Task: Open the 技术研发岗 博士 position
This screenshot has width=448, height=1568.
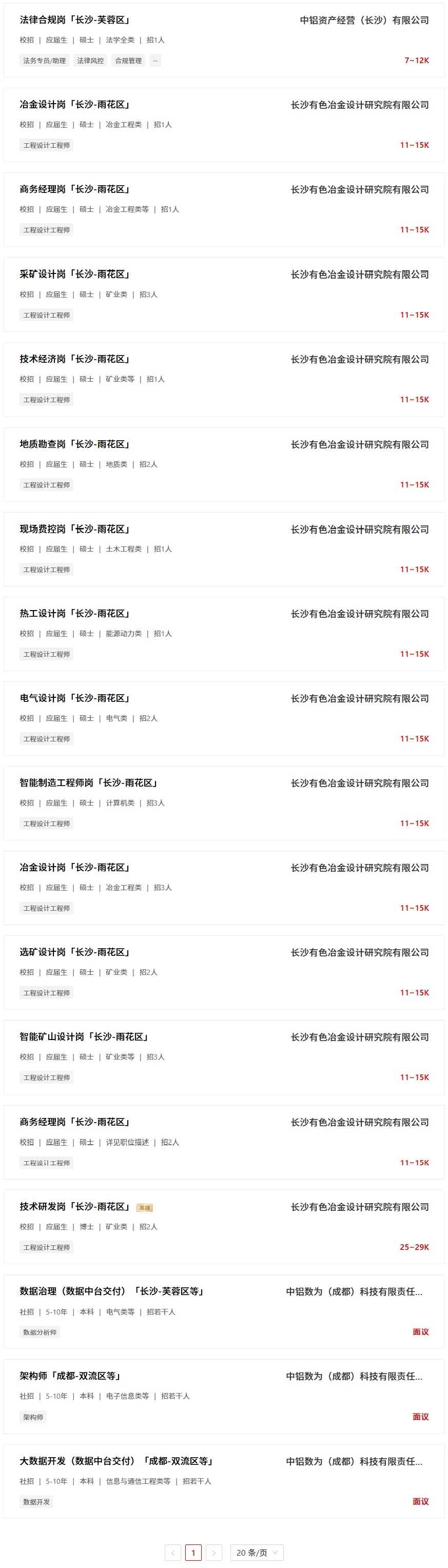Action: click(x=224, y=1226)
